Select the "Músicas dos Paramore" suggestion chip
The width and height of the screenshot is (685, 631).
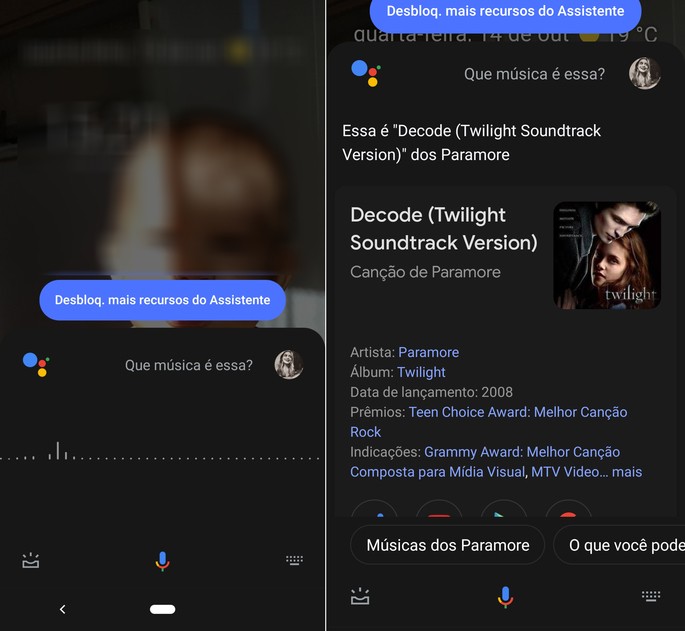[x=447, y=545]
